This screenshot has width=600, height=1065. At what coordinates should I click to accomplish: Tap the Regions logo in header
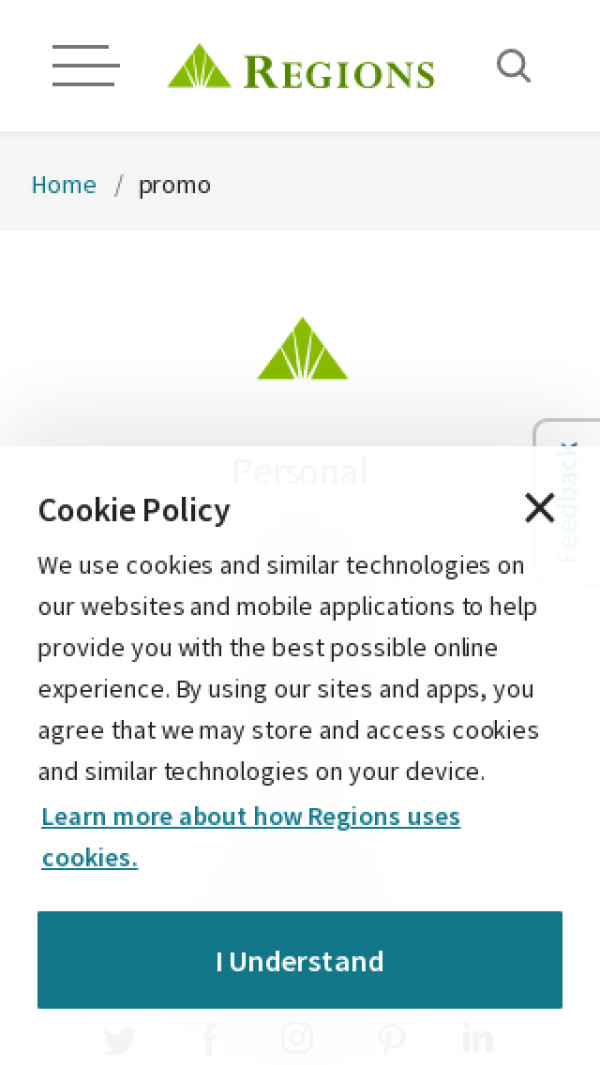pyautogui.click(x=301, y=68)
